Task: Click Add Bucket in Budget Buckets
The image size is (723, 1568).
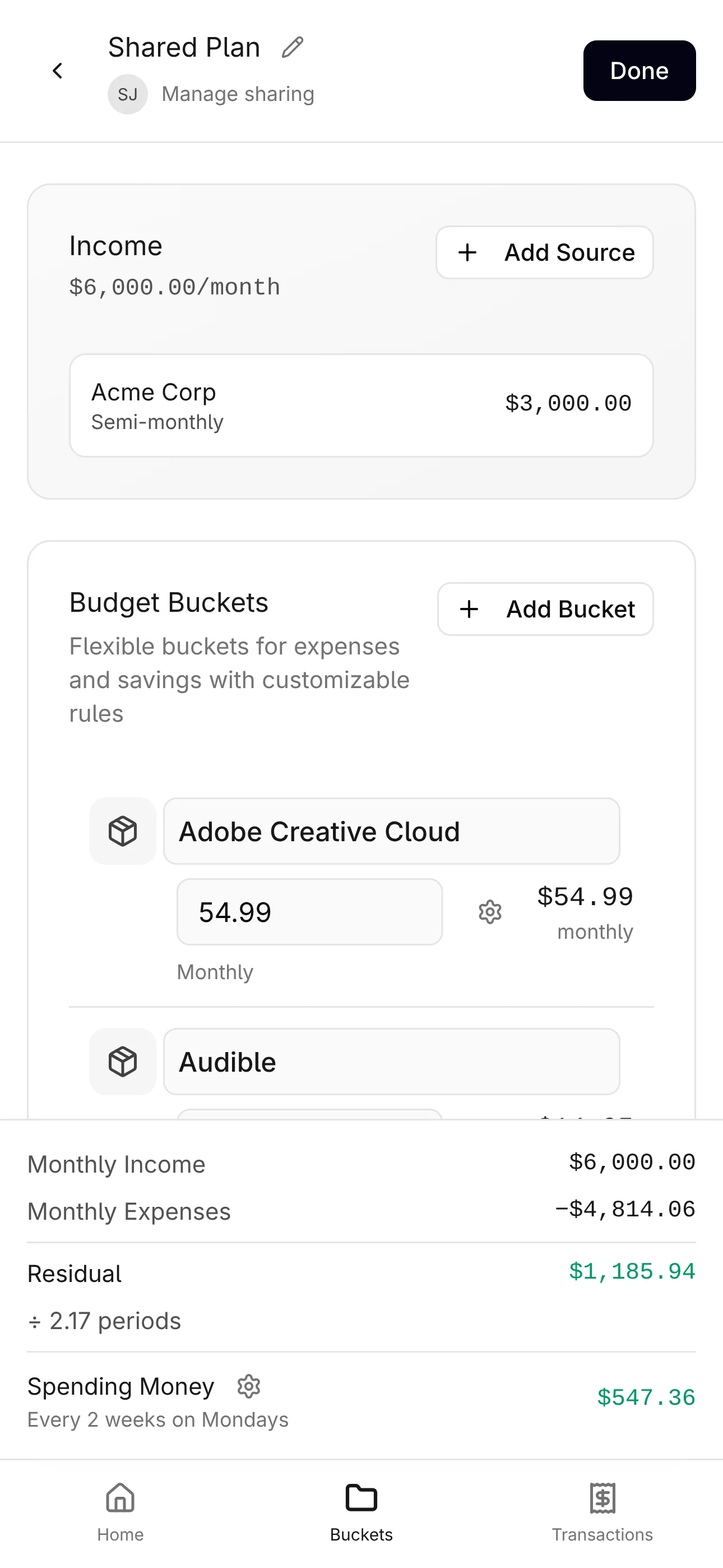Action: click(545, 608)
